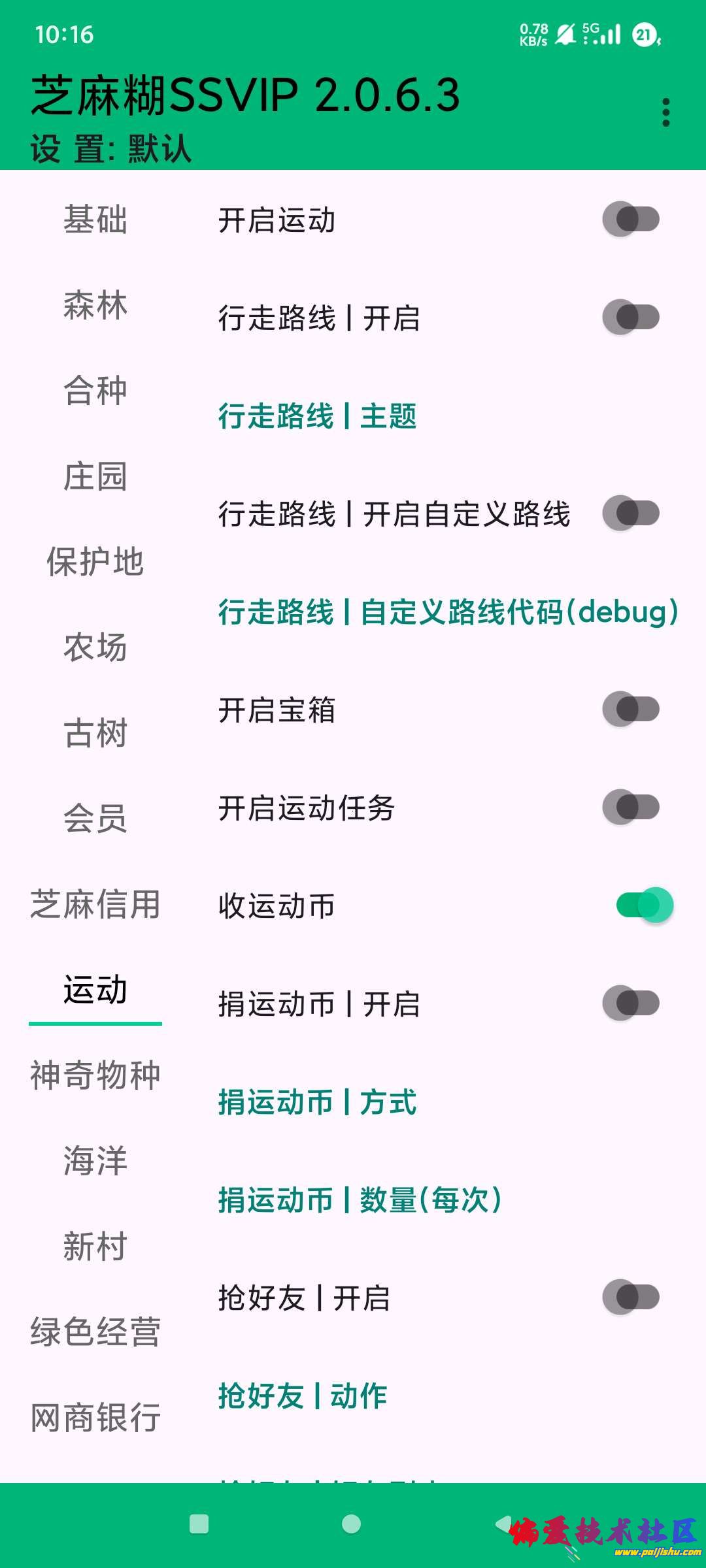Viewport: 706px width, 1568px height.
Task: Open 自定义路线代码(debug) setting
Action: pos(448,612)
